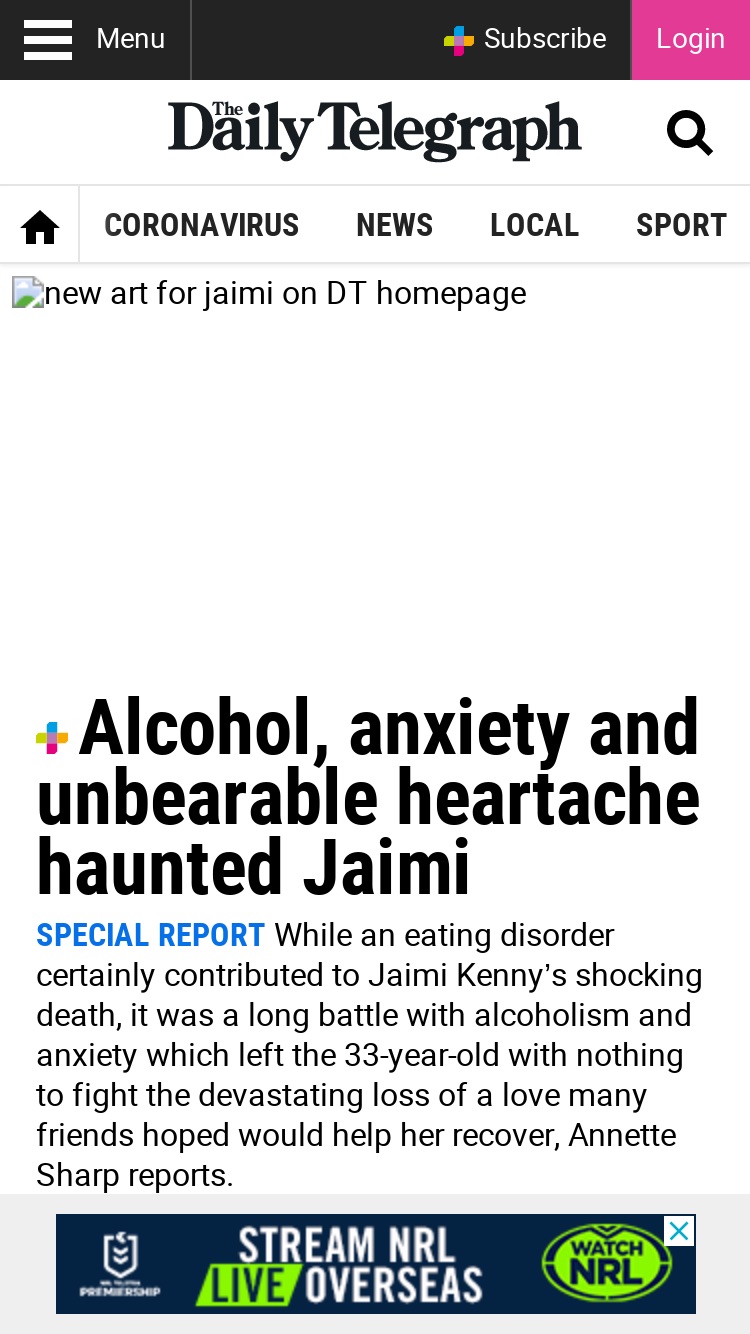Close the NRL advertisement
This screenshot has height=1334, width=750.
point(679,1231)
